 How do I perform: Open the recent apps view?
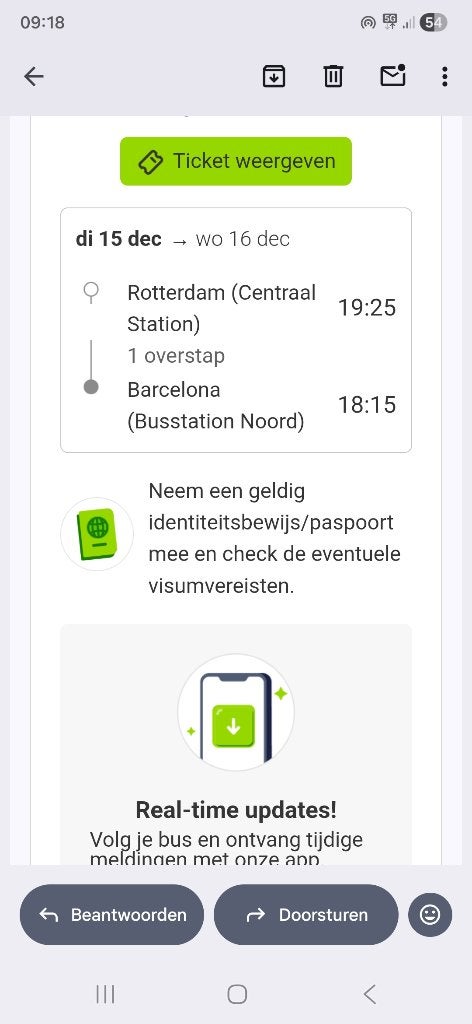coord(105,994)
